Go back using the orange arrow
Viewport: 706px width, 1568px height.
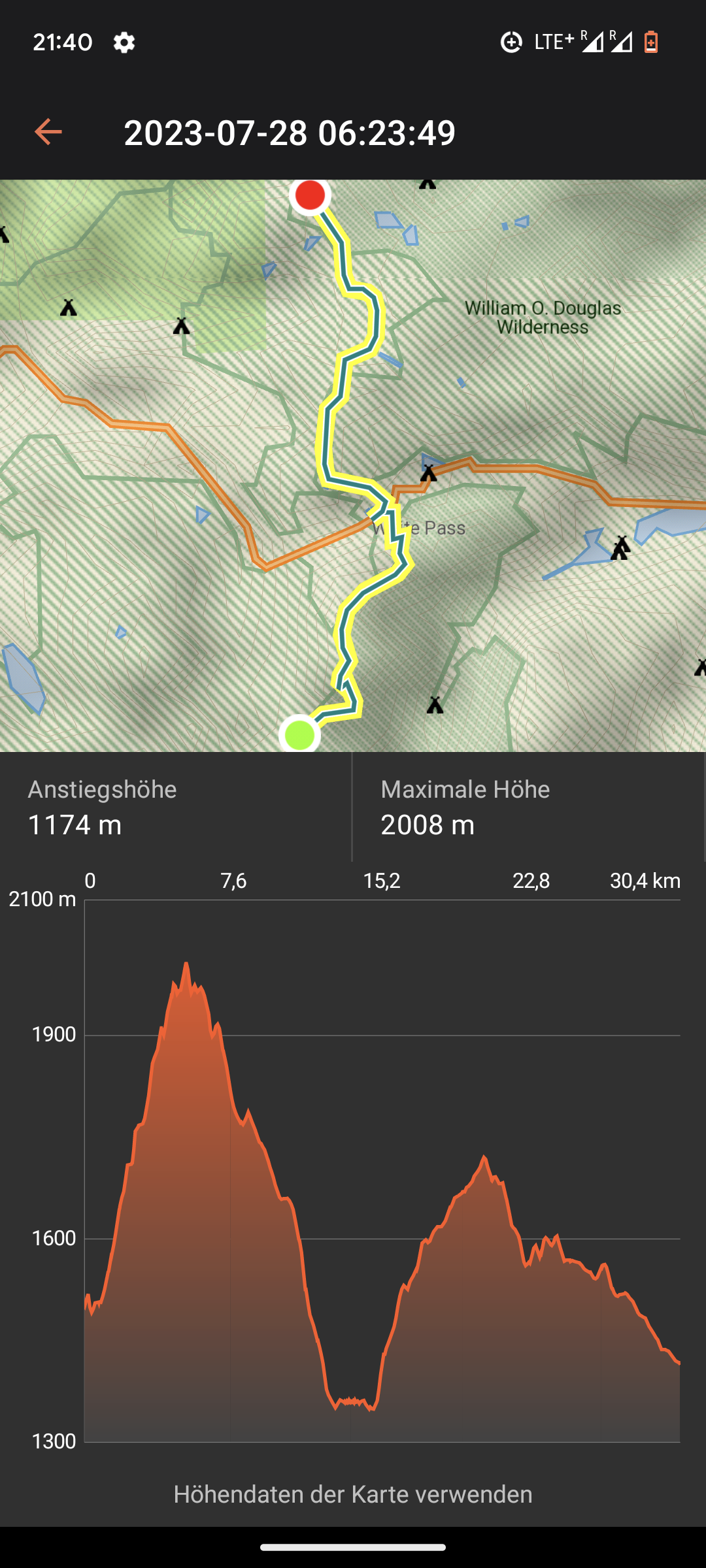48,132
